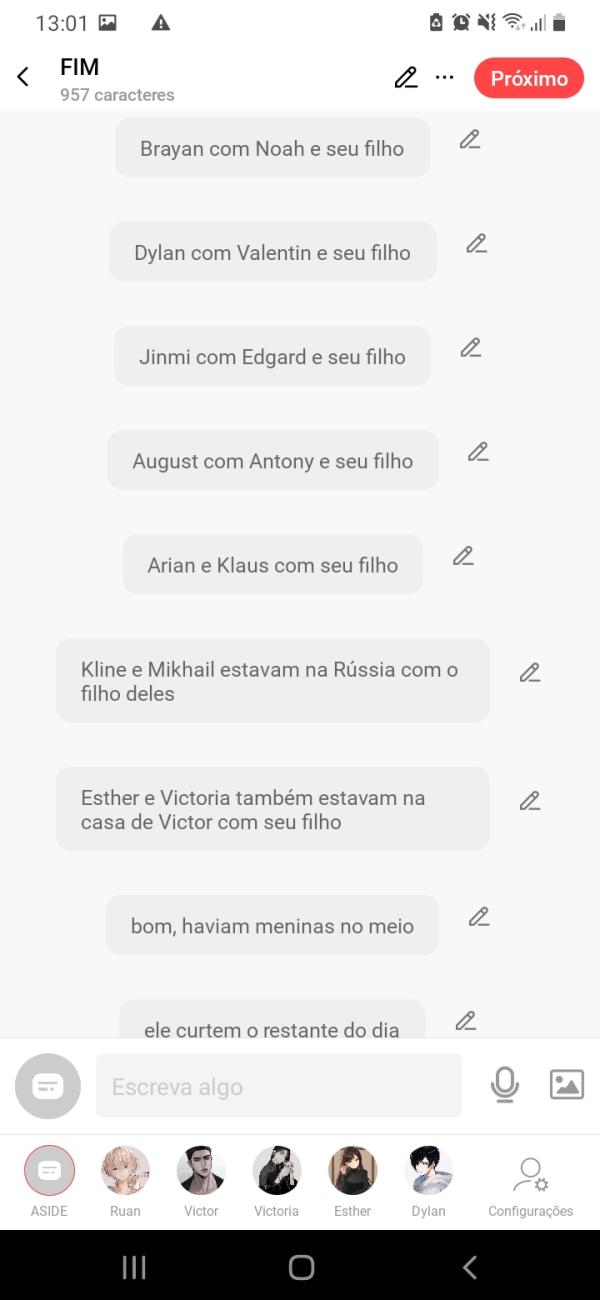Edit the Kline e Mikhail message
600x1300 pixels.
[x=530, y=673]
